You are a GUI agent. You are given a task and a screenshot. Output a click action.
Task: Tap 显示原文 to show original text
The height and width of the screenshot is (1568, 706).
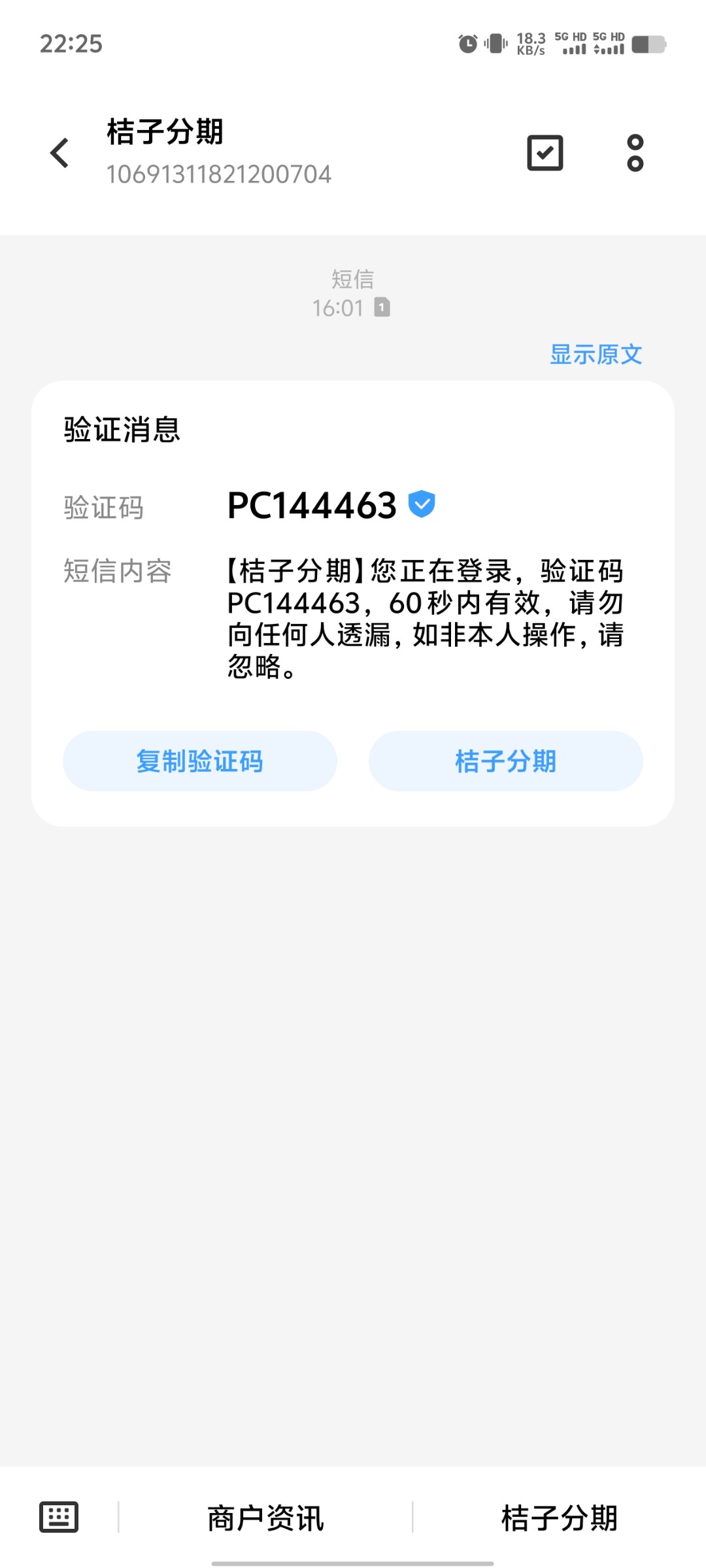[x=596, y=355]
